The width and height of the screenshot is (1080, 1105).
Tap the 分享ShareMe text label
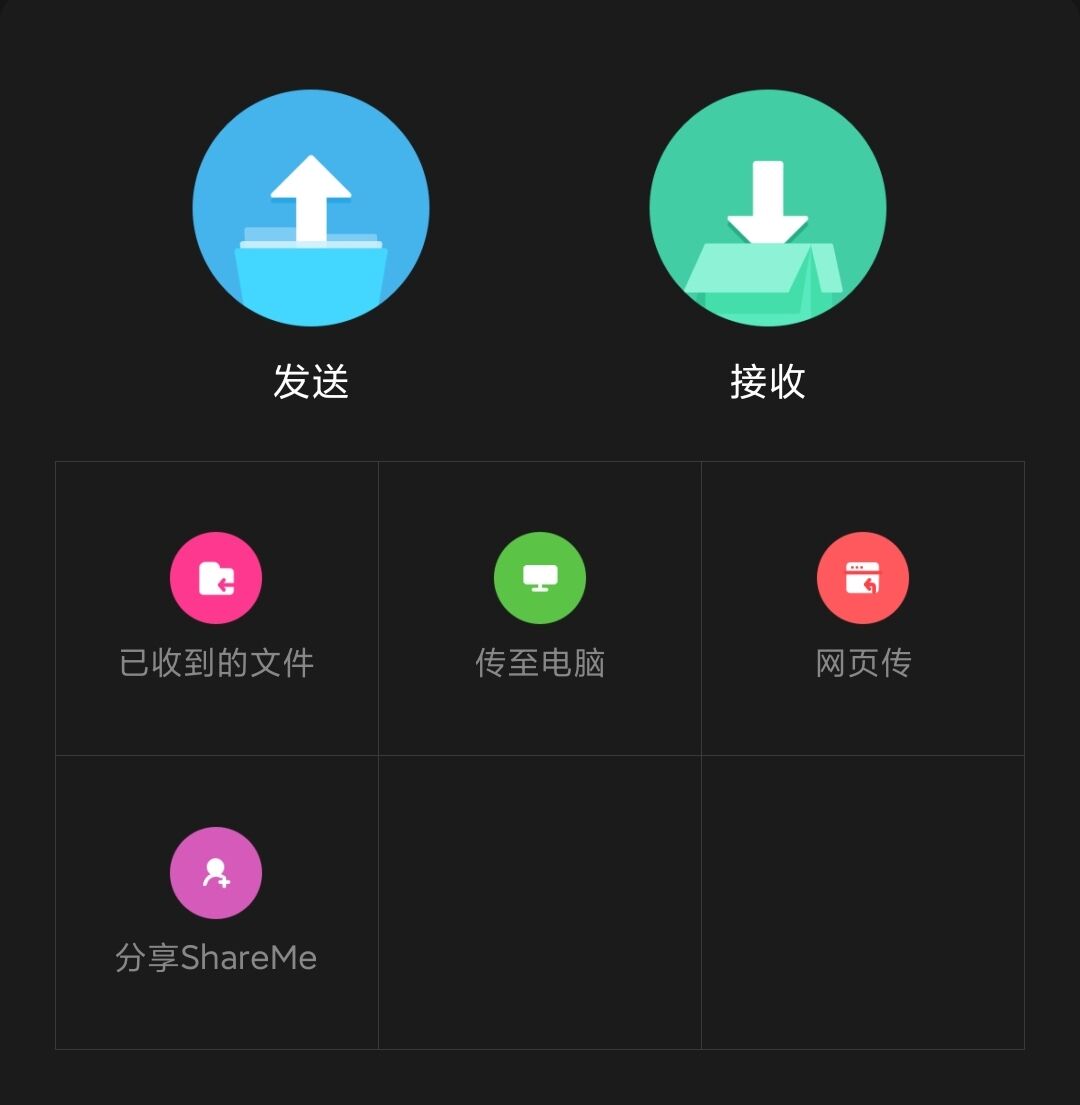click(216, 957)
